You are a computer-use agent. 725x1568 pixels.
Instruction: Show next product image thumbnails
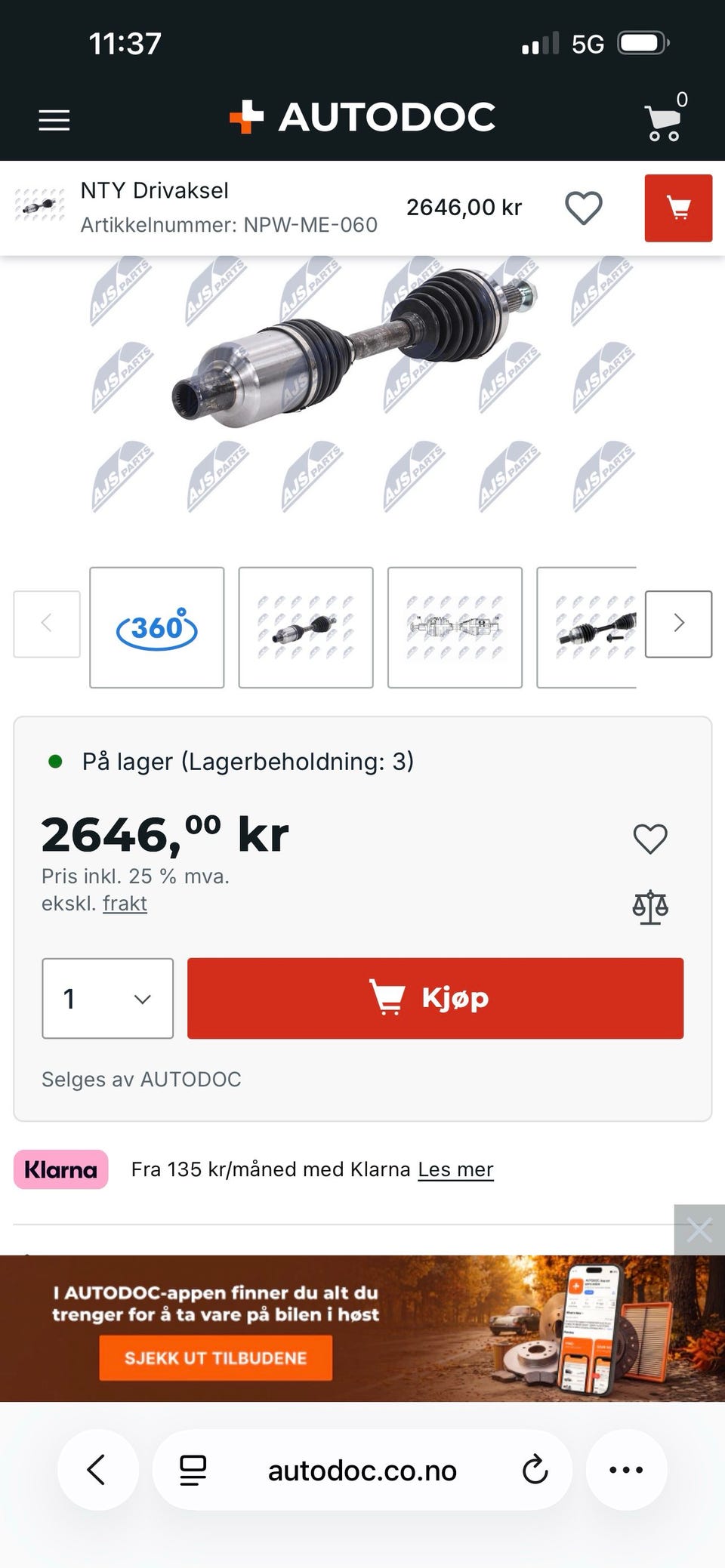pos(678,624)
